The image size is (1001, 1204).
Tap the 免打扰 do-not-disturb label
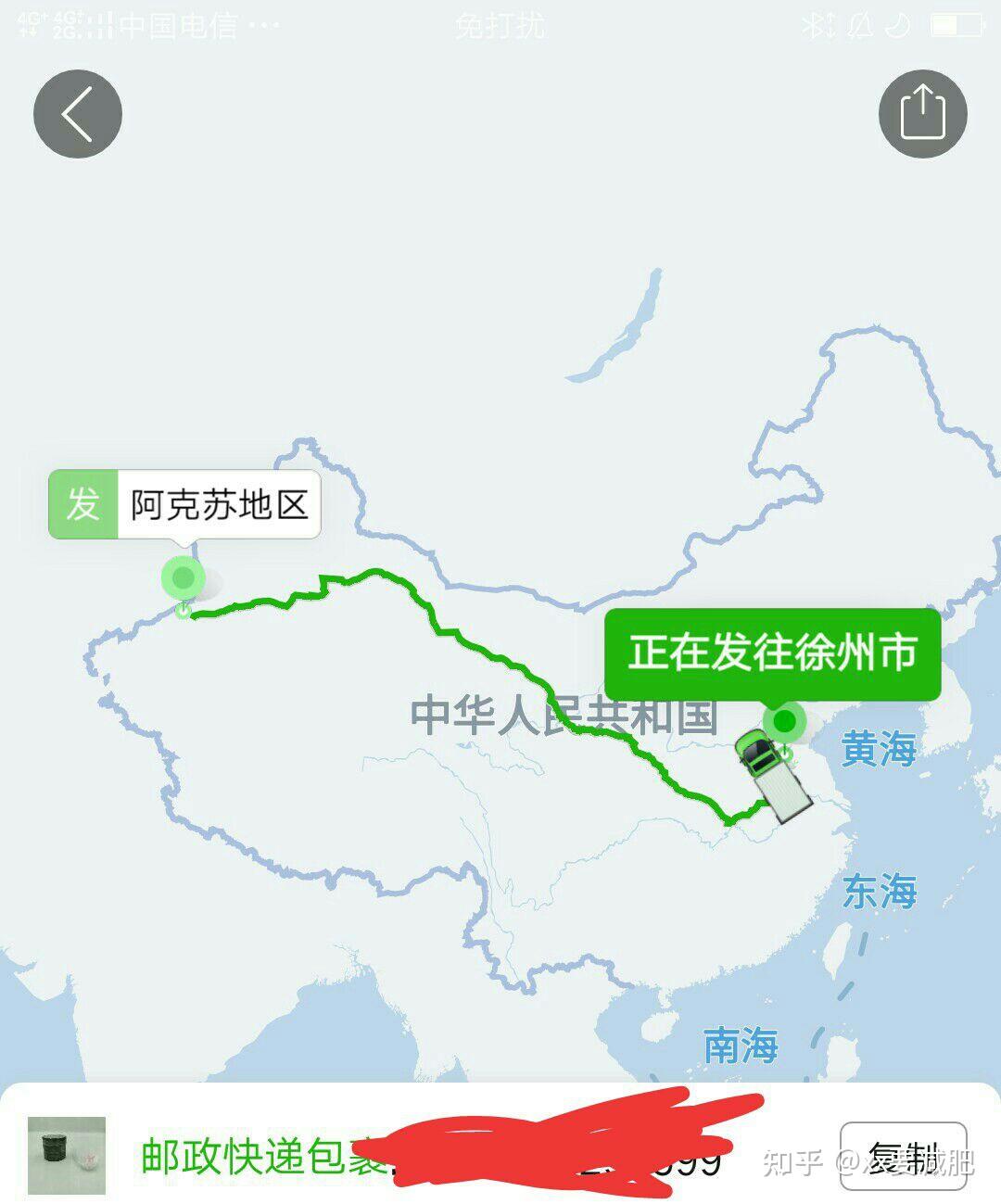[x=500, y=28]
